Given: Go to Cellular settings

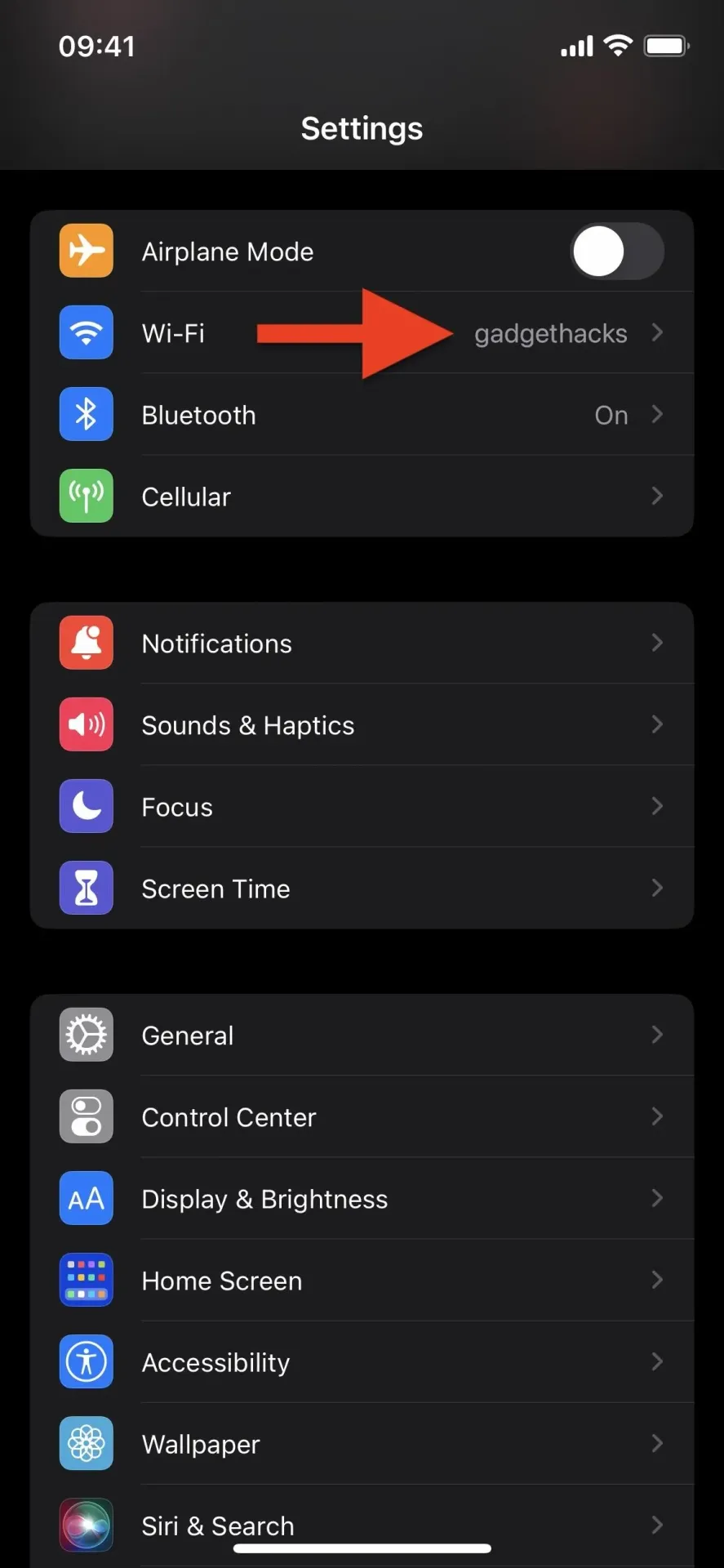Looking at the screenshot, I should (362, 497).
